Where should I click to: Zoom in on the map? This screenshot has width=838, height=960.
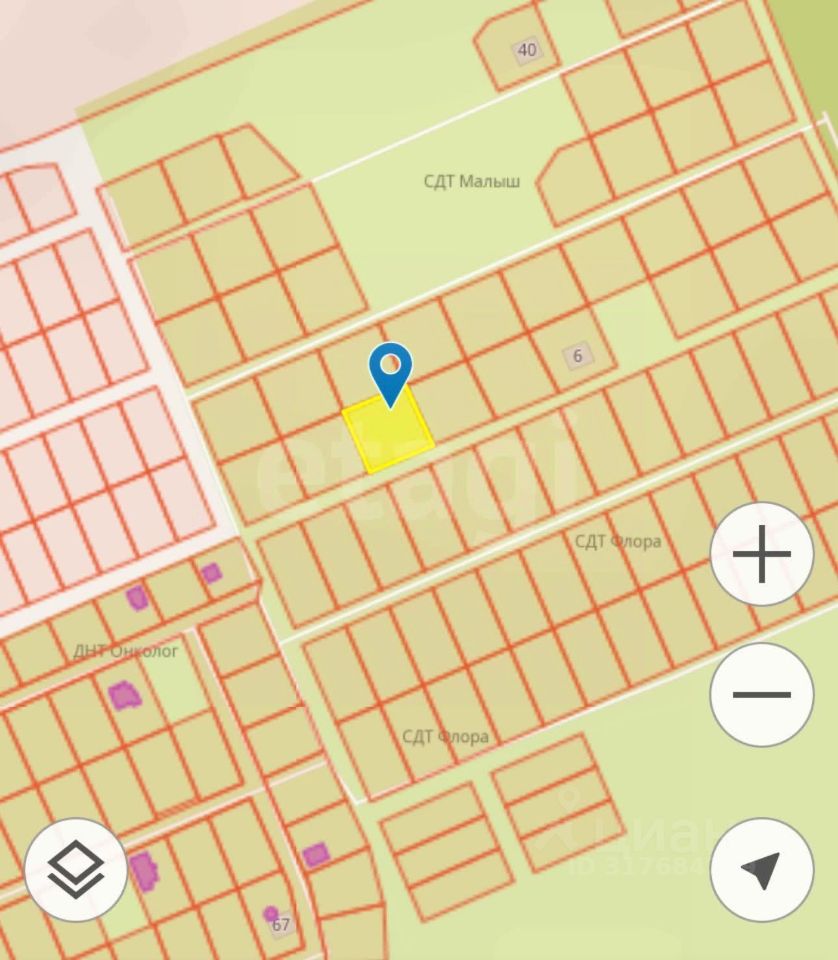[x=762, y=554]
